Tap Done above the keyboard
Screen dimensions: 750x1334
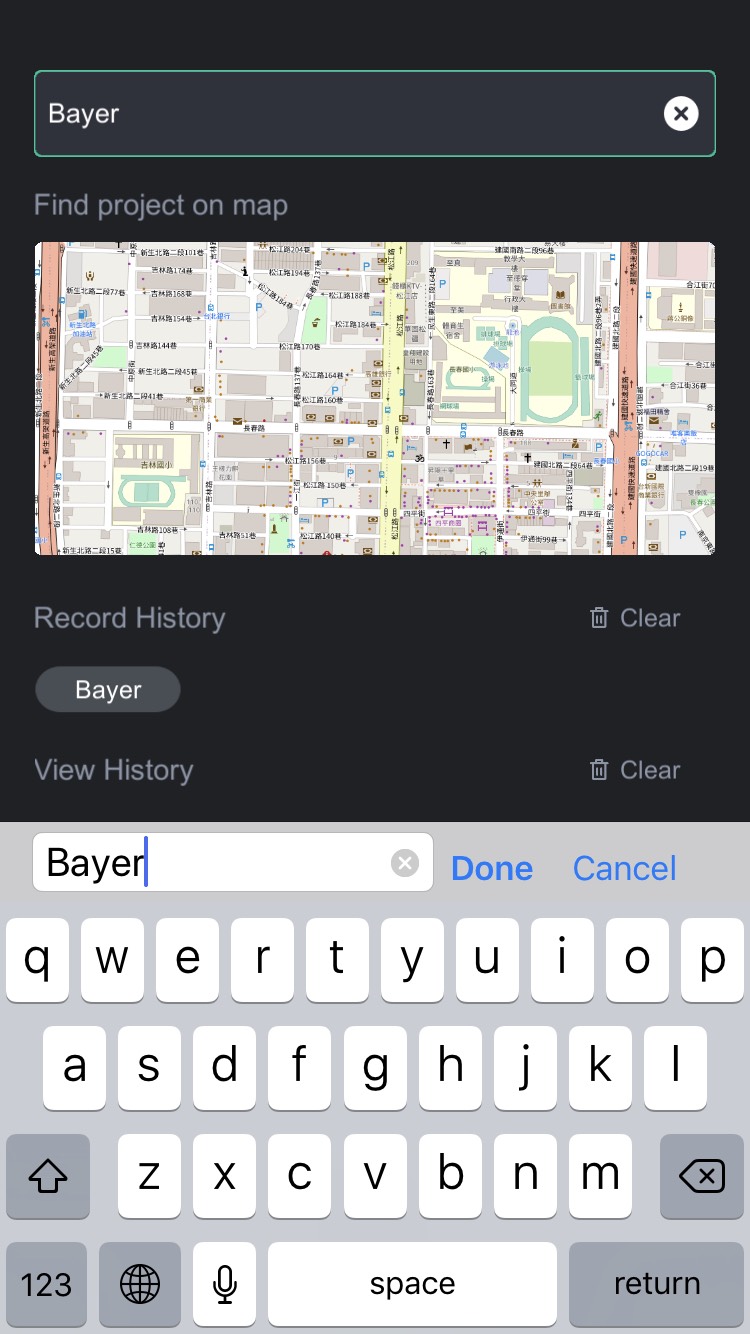click(x=491, y=868)
